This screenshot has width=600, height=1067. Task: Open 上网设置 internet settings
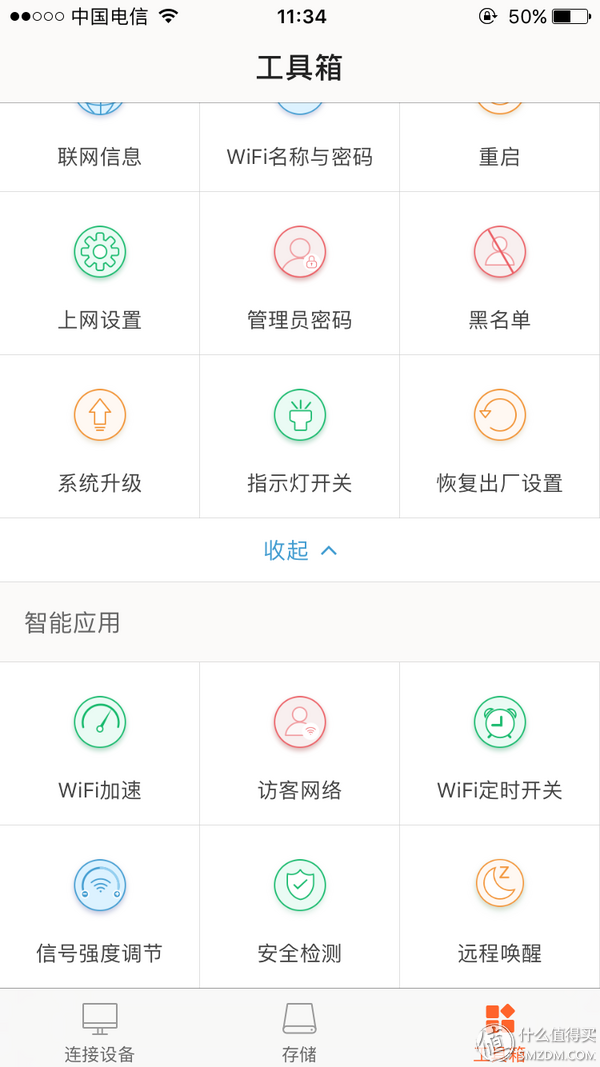tap(99, 274)
